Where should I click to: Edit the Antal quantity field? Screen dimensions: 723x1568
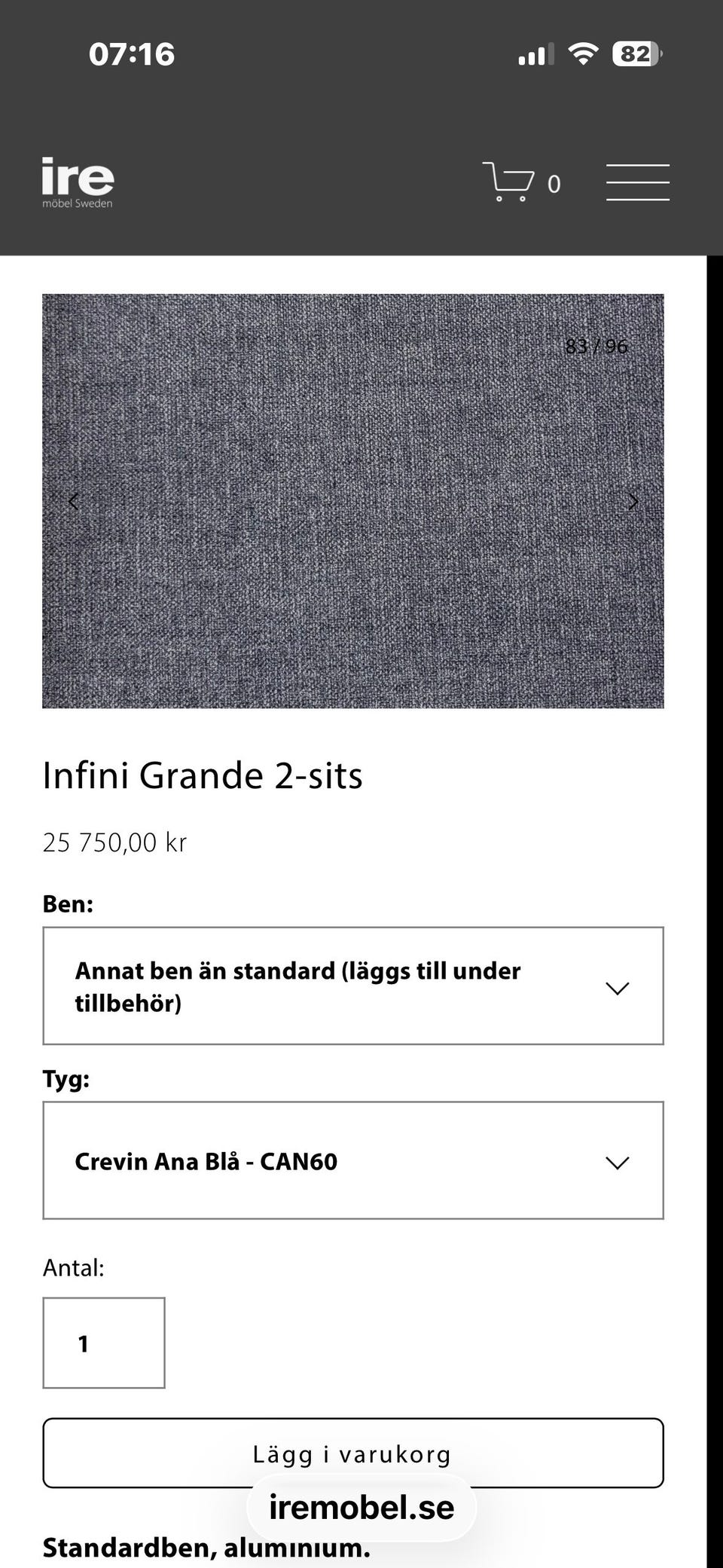click(x=103, y=1343)
